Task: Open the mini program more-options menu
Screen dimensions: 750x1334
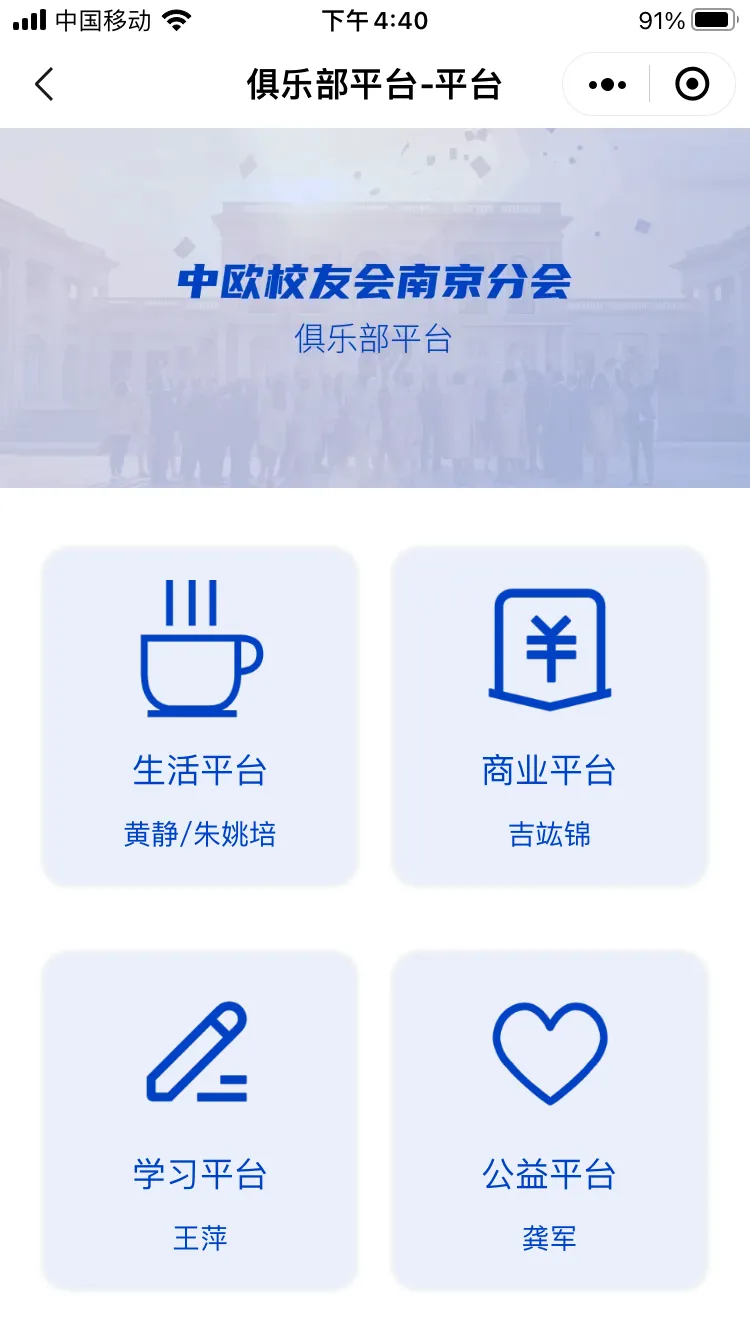Action: 607,85
